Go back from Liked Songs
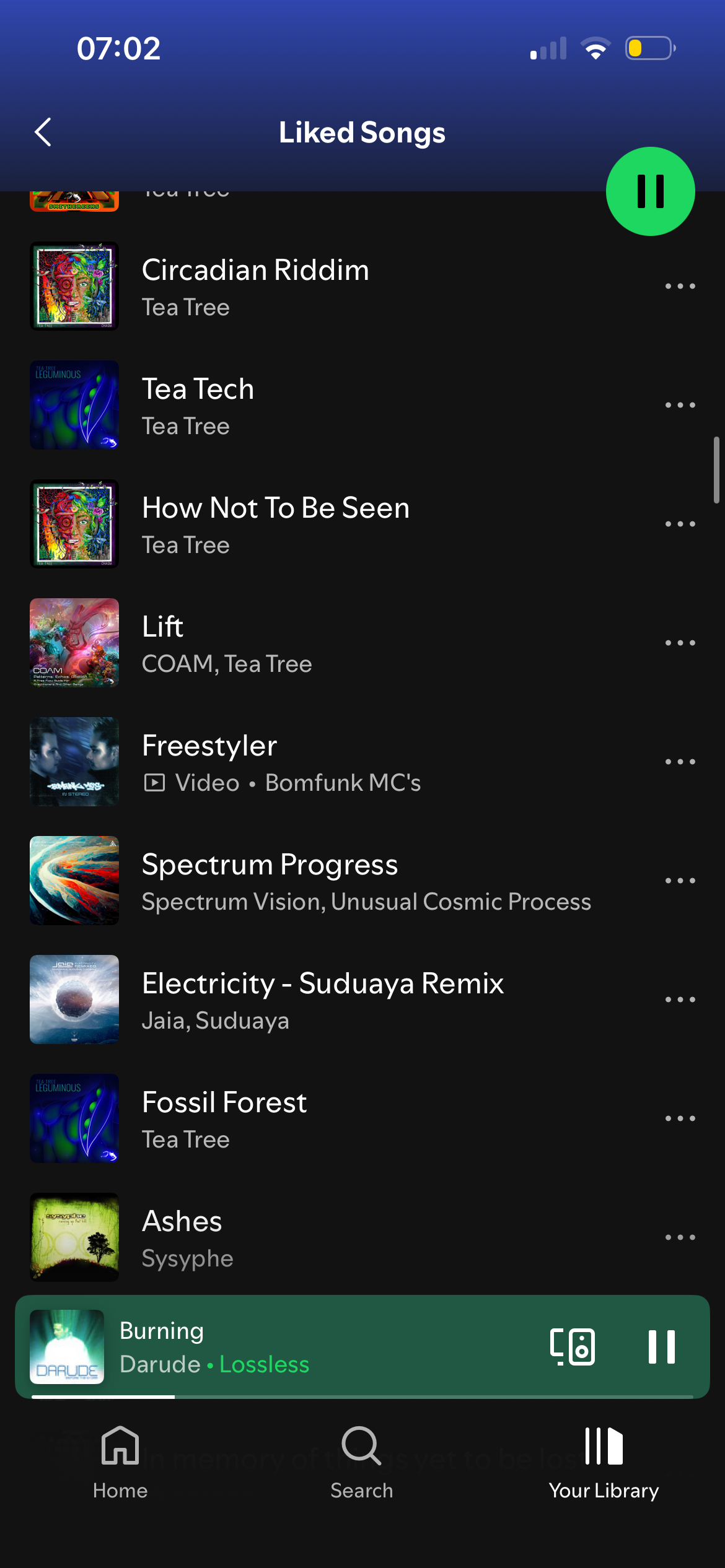This screenshot has width=725, height=1568. pyautogui.click(x=43, y=132)
